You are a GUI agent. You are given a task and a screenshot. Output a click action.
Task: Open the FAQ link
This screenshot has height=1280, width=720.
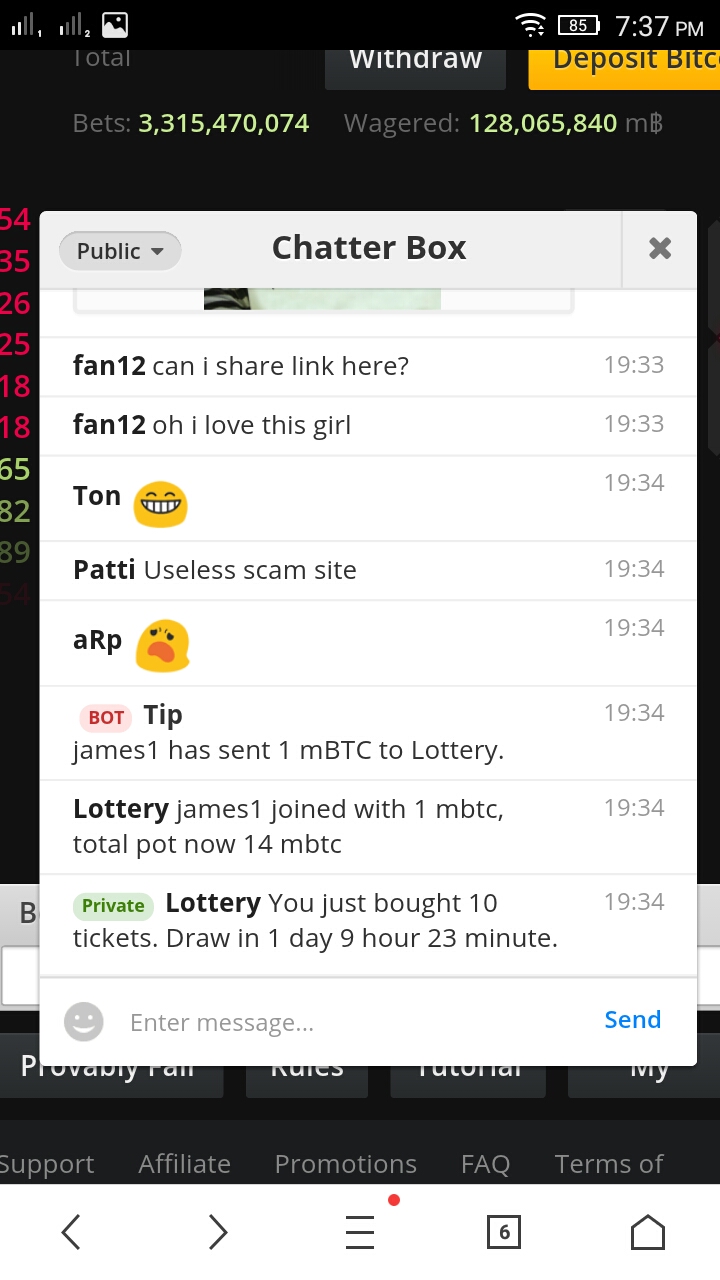[485, 1164]
